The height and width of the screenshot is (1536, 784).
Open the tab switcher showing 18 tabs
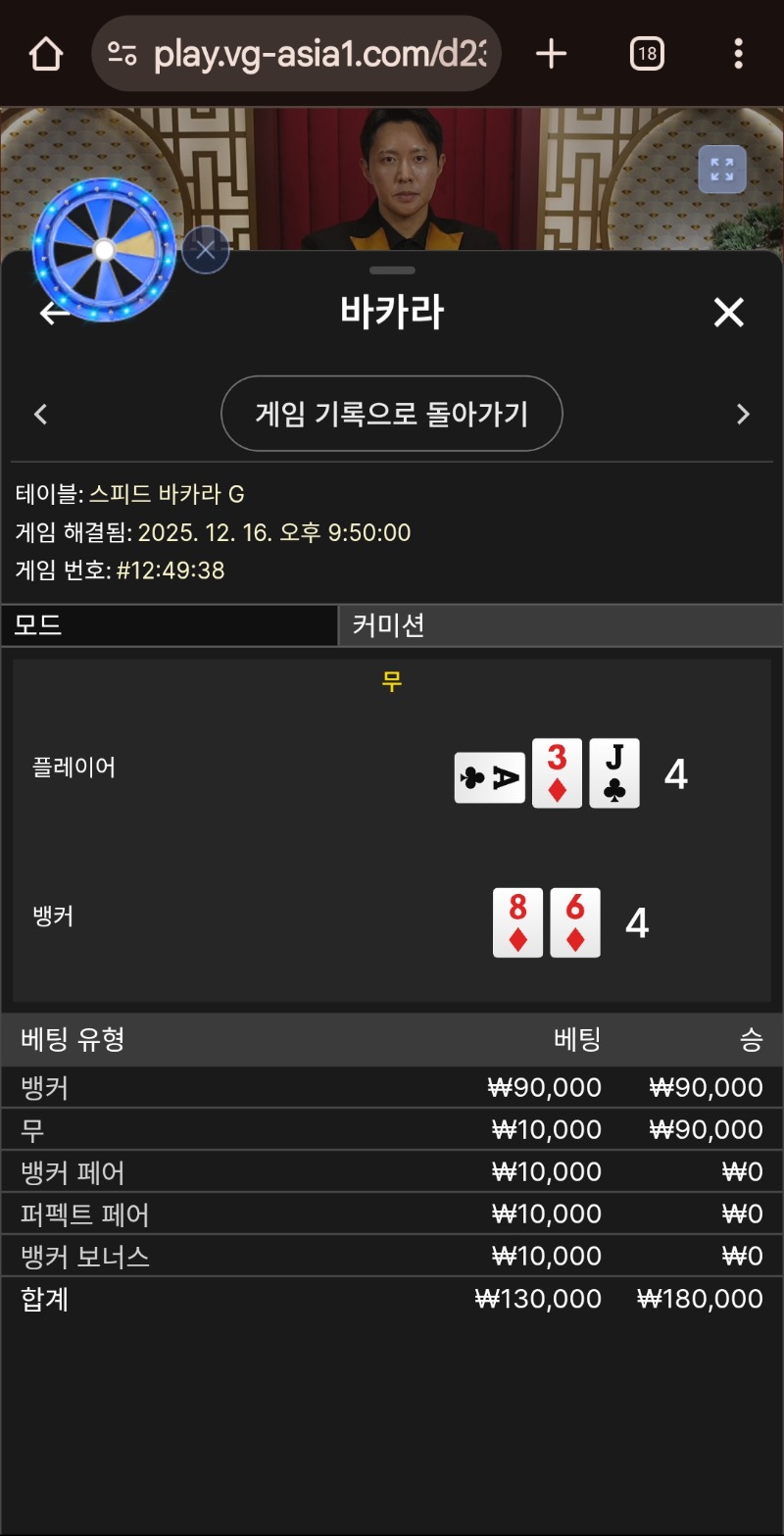(x=646, y=54)
